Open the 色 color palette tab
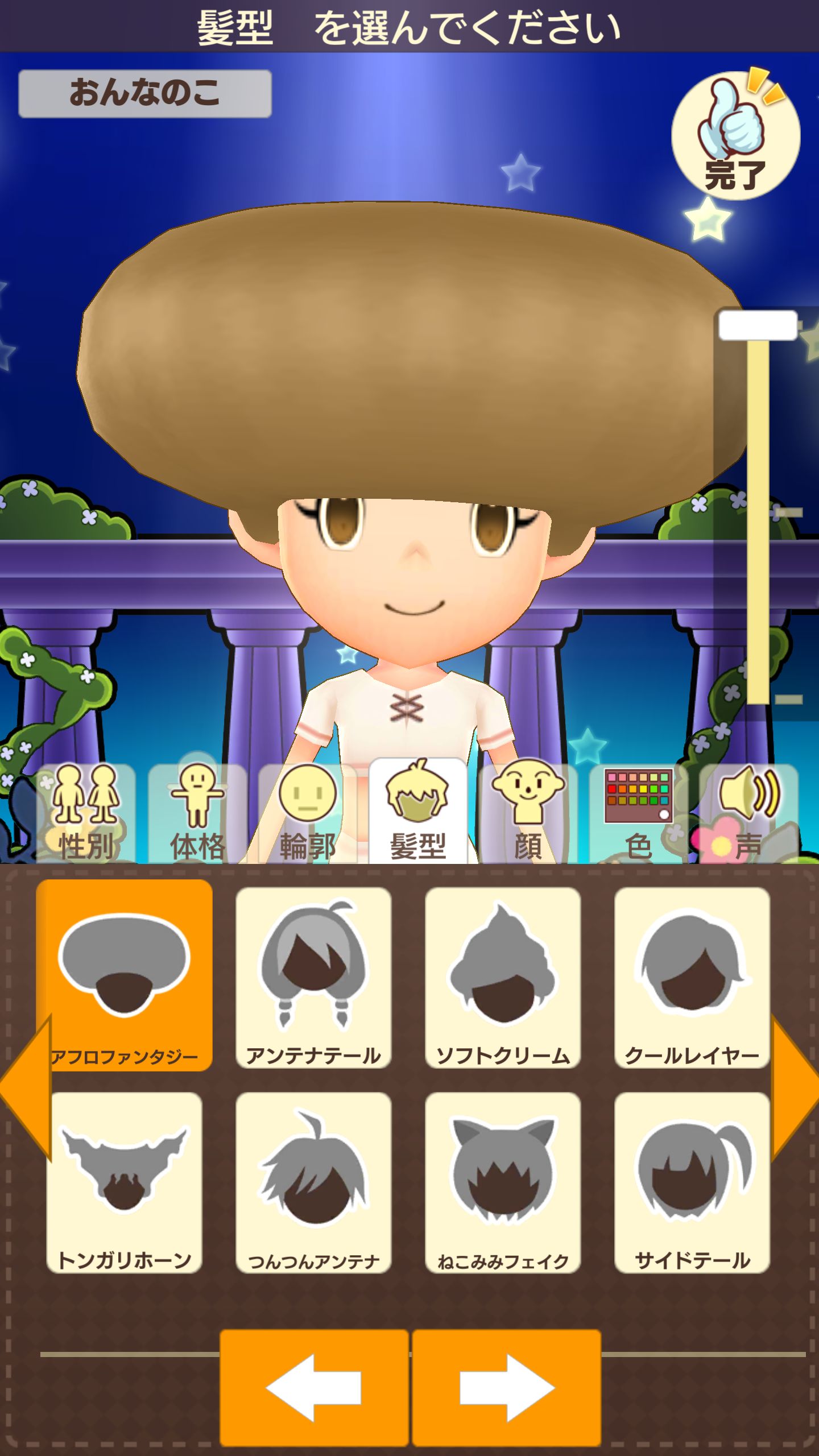 (x=638, y=814)
